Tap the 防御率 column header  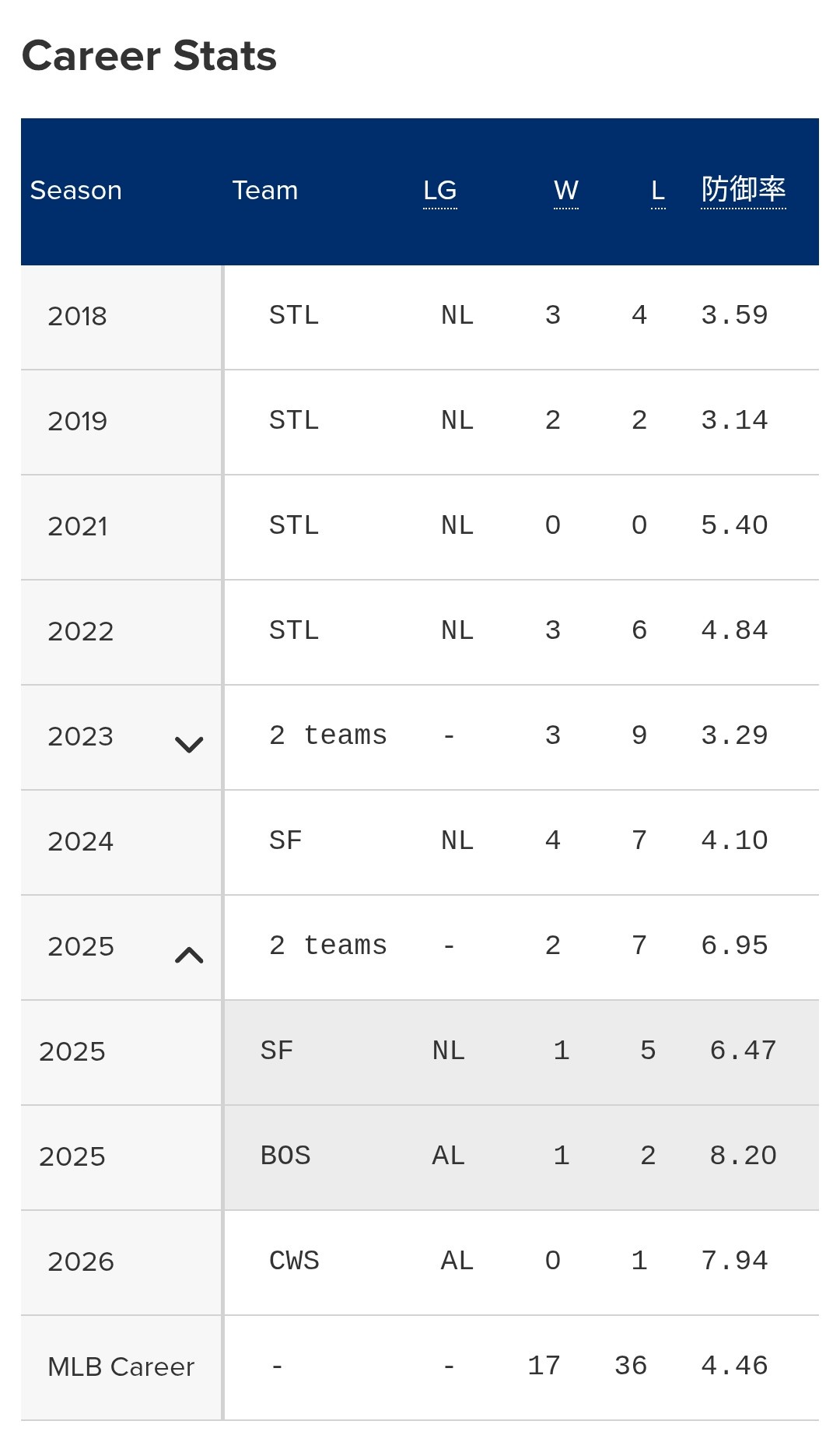[x=743, y=189]
